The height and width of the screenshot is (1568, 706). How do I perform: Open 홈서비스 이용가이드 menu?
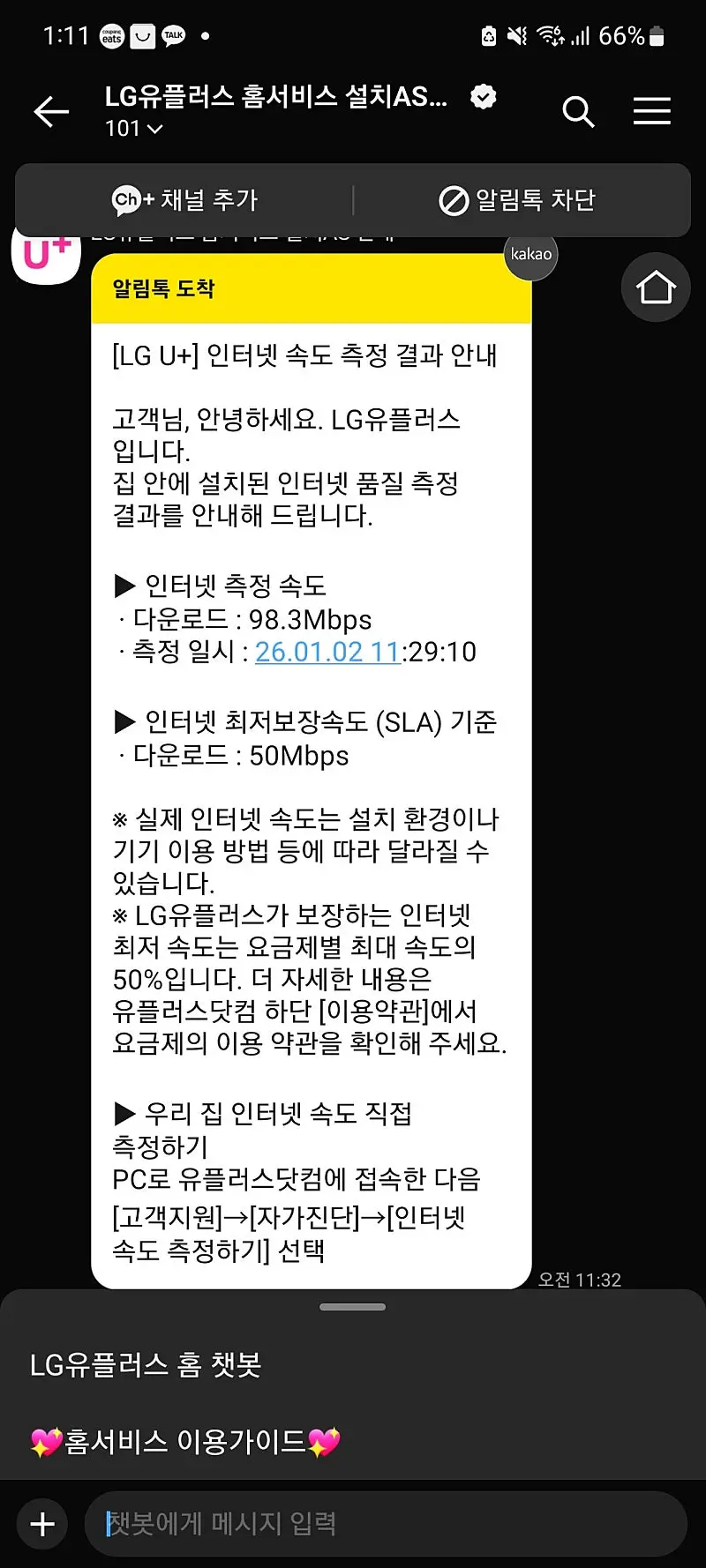(x=185, y=1442)
